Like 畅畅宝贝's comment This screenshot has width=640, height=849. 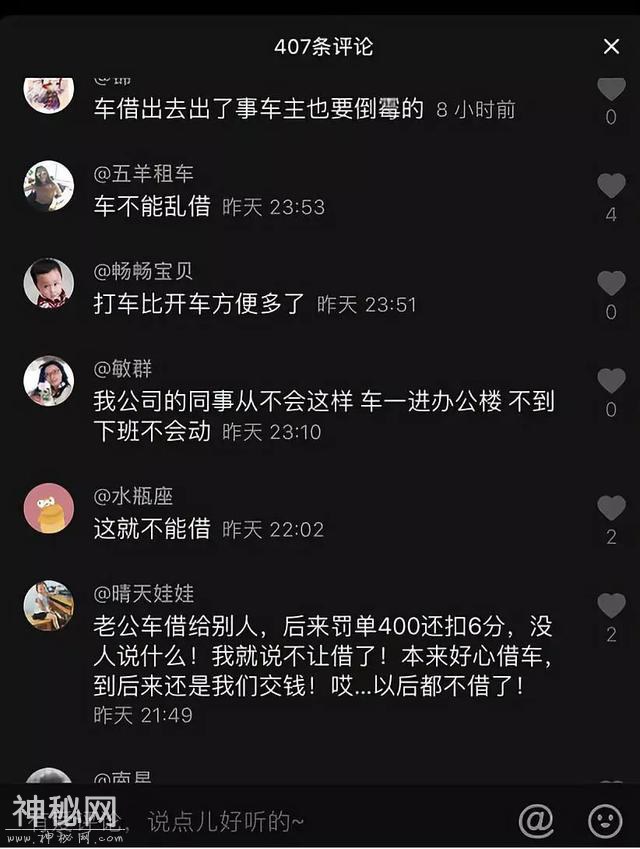point(611,283)
